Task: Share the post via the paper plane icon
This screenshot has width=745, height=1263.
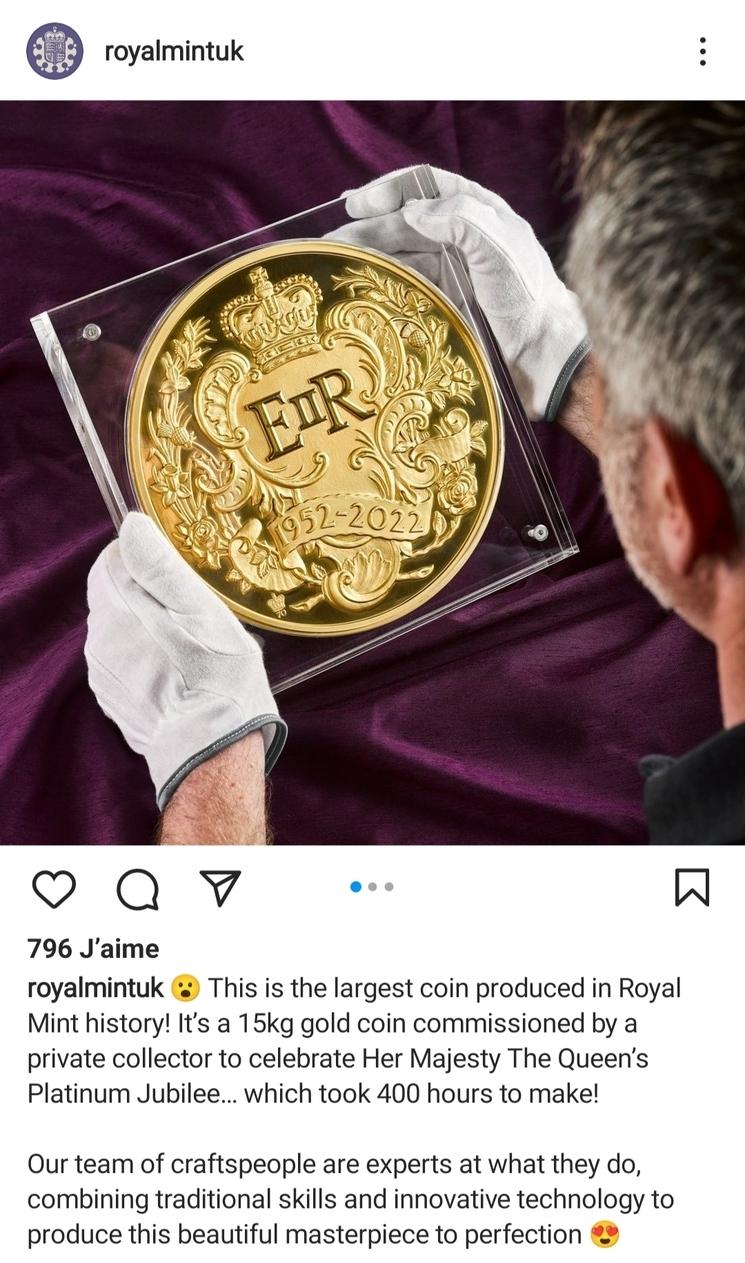Action: 220,887
